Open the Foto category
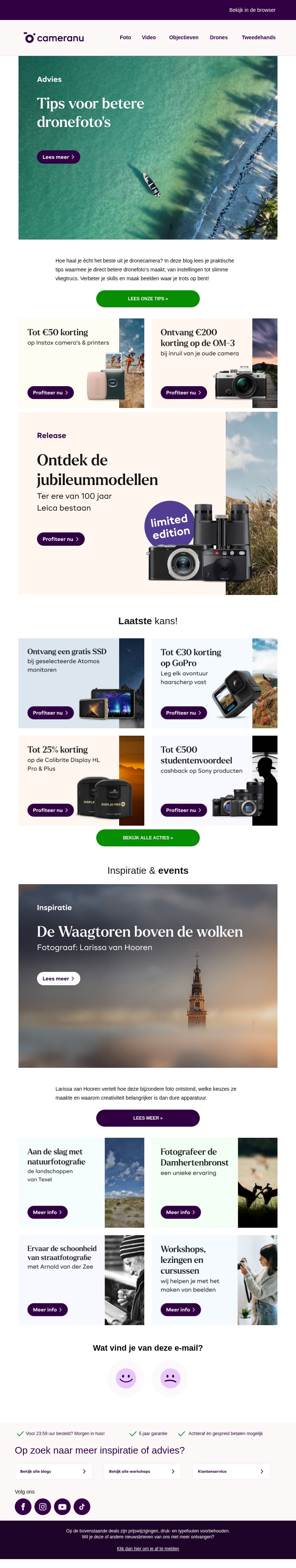This screenshot has width=296, height=1568. point(125,38)
